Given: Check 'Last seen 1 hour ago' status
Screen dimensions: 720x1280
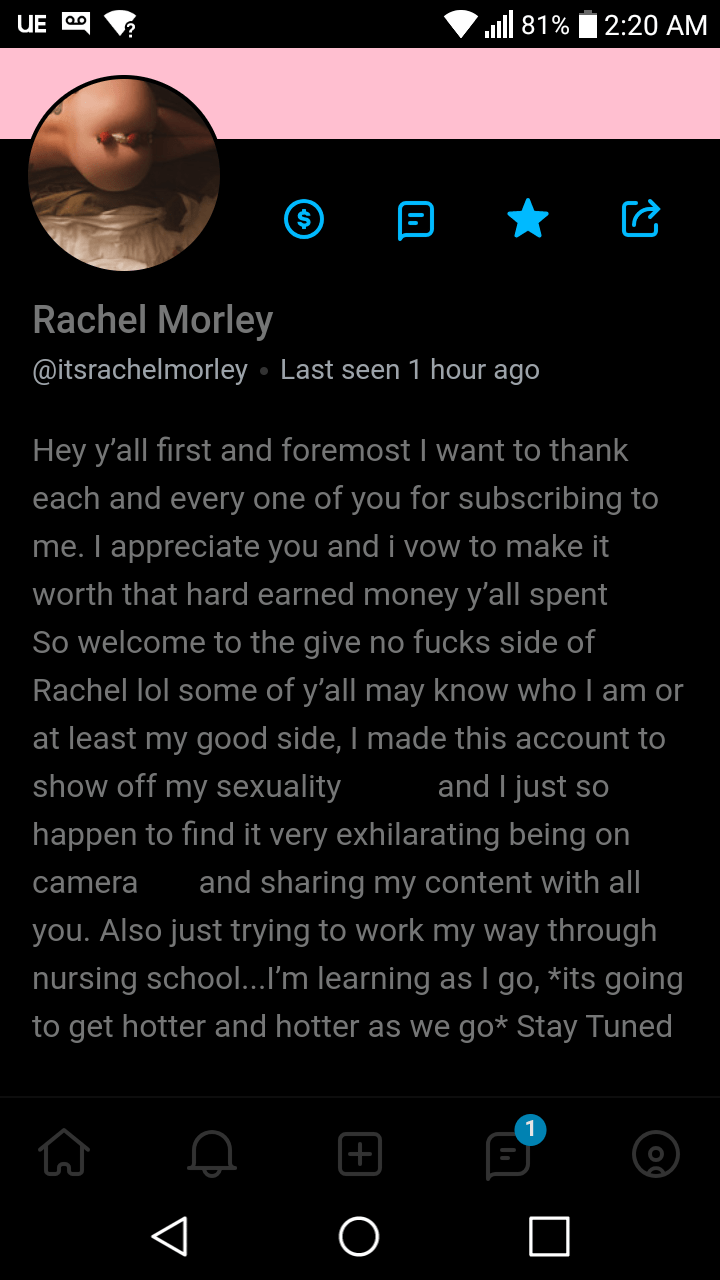Looking at the screenshot, I should coord(410,369).
